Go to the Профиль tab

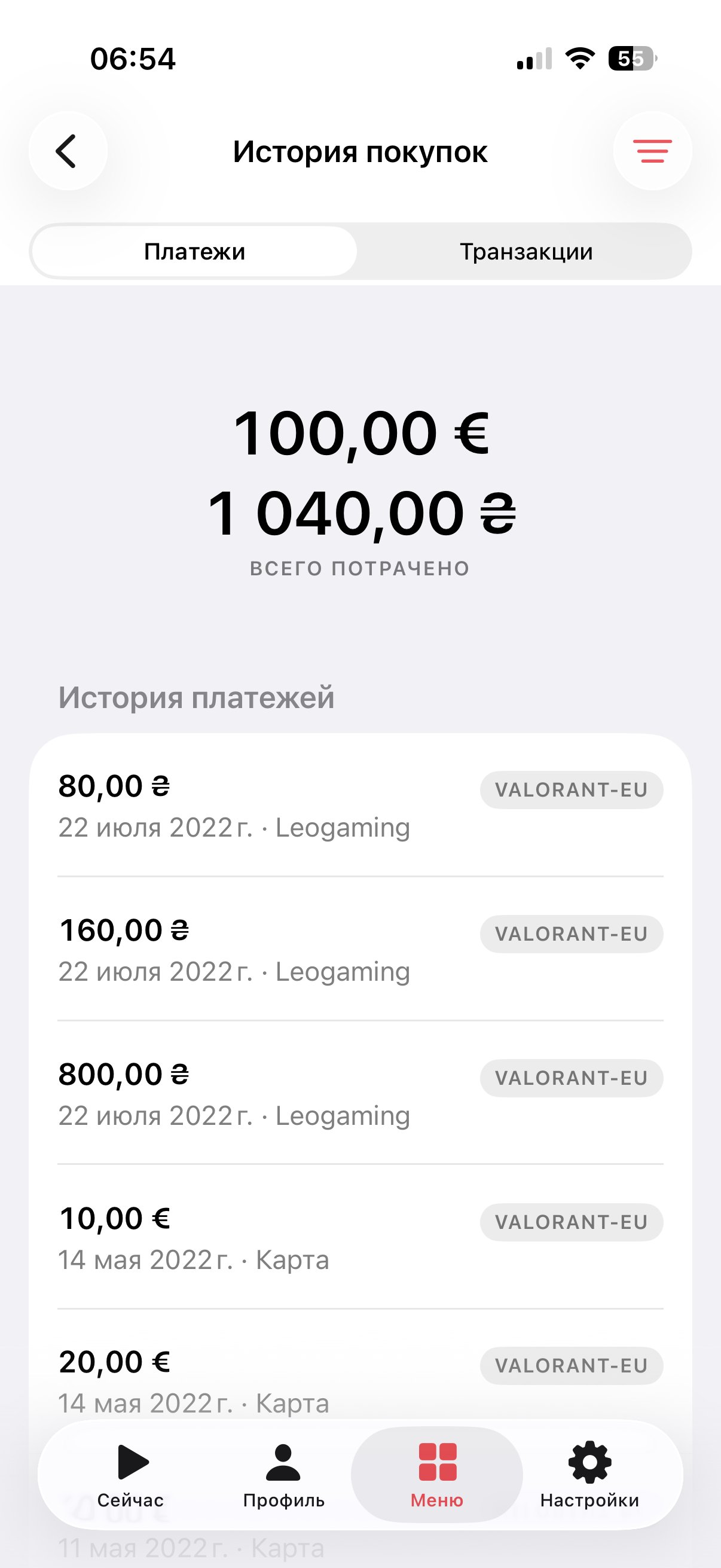point(283,1475)
